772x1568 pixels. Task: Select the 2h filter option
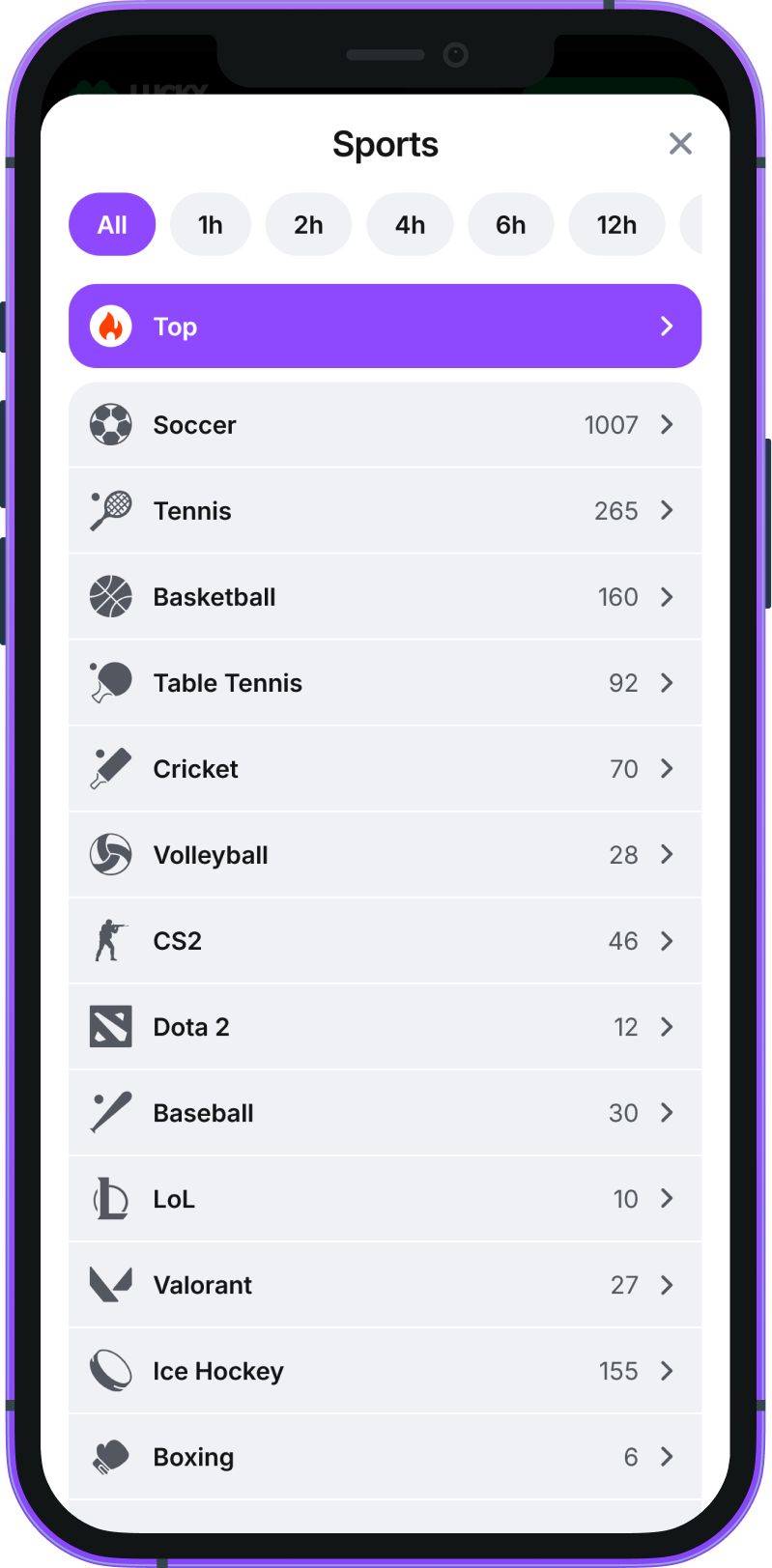point(308,224)
